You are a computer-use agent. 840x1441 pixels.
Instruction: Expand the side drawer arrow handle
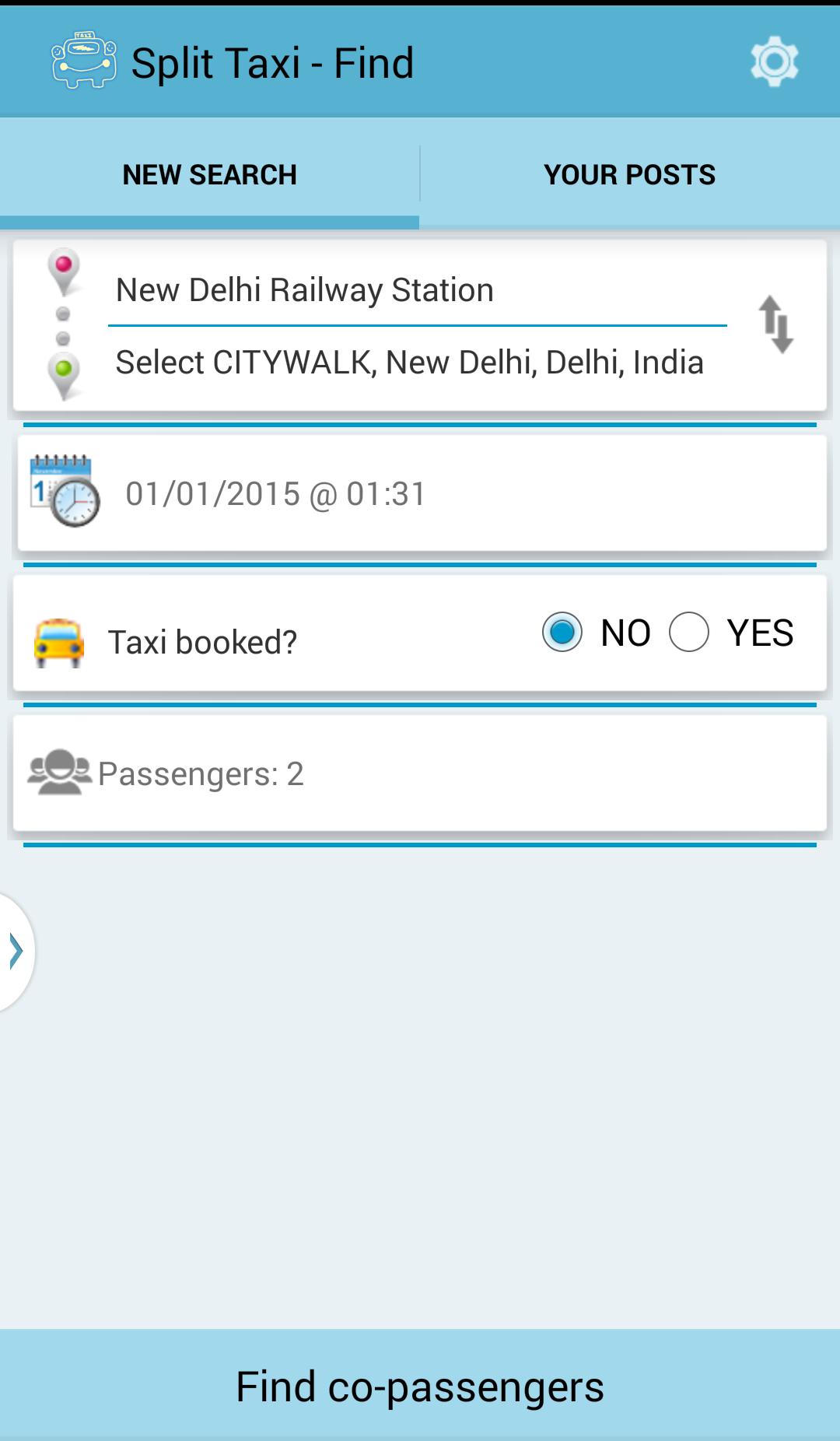pos(16,951)
